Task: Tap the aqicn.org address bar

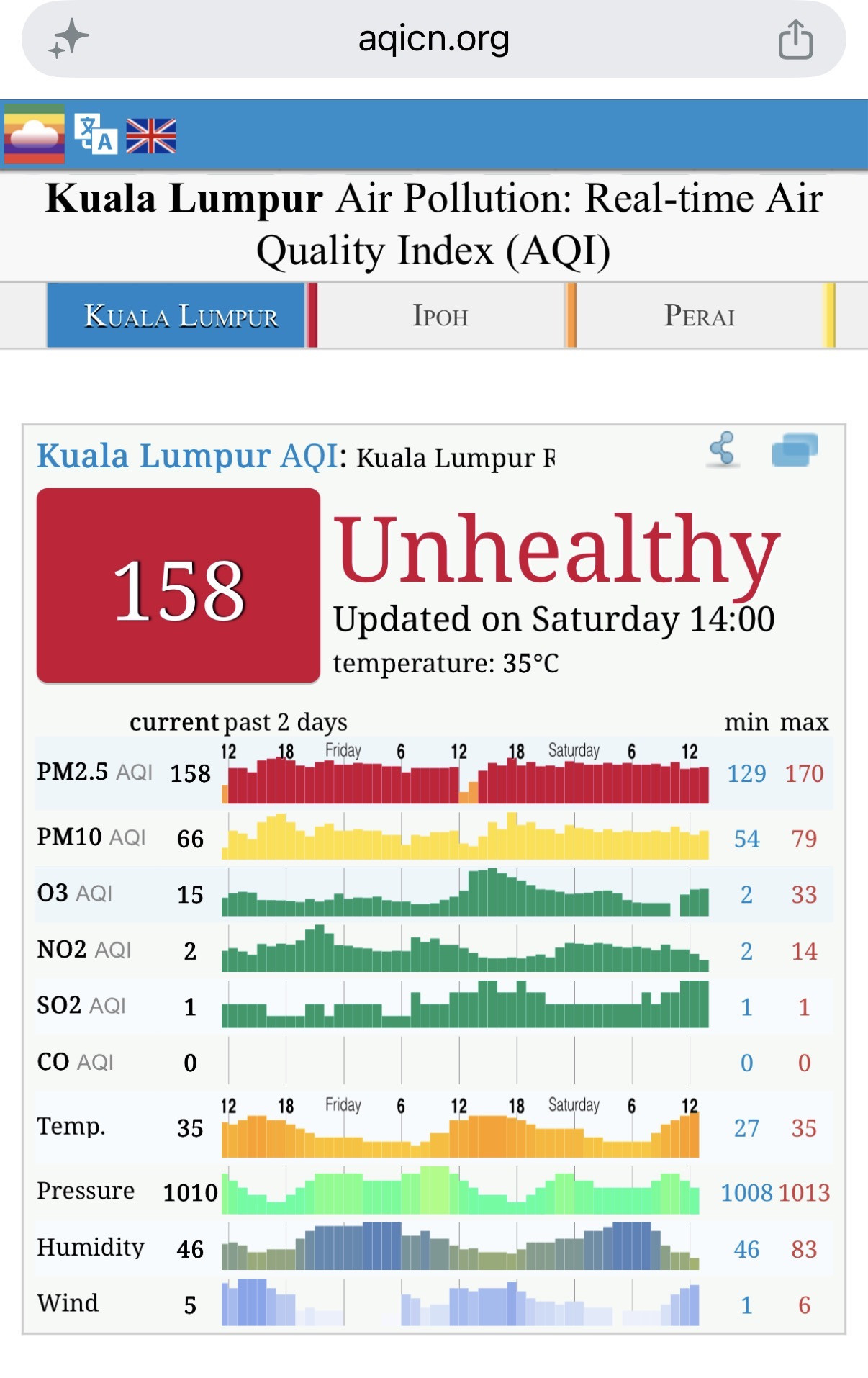Action: 434,39
